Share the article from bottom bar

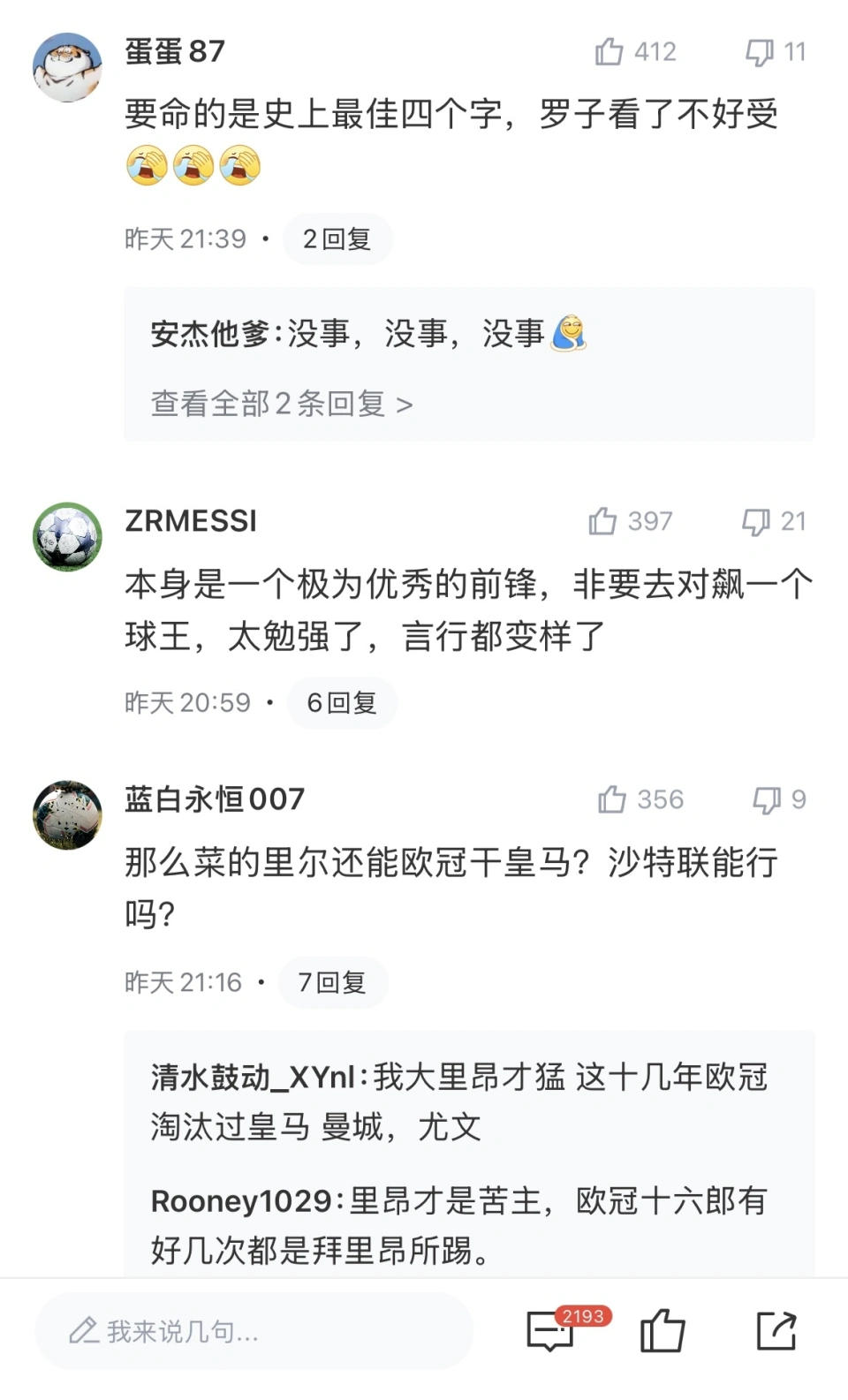(x=776, y=1331)
